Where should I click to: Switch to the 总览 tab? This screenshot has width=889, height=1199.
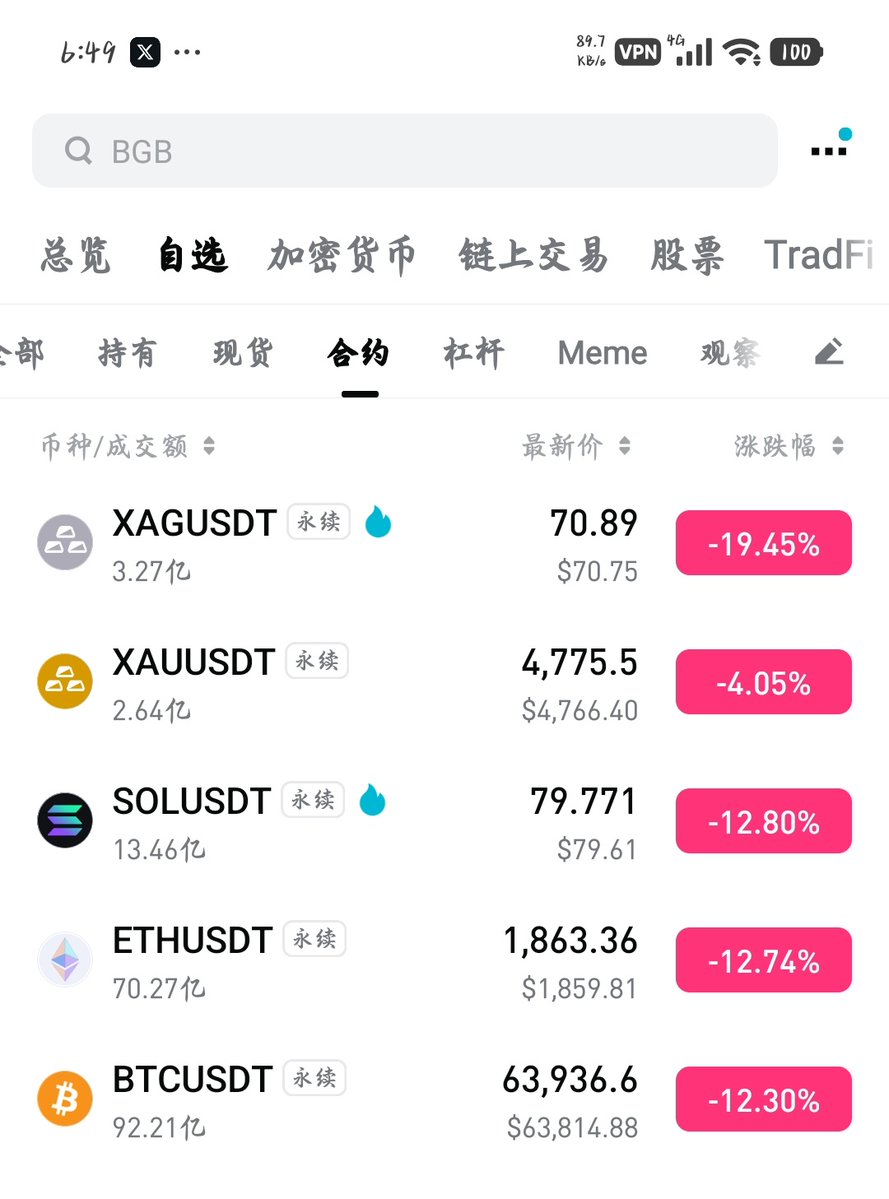pos(76,256)
